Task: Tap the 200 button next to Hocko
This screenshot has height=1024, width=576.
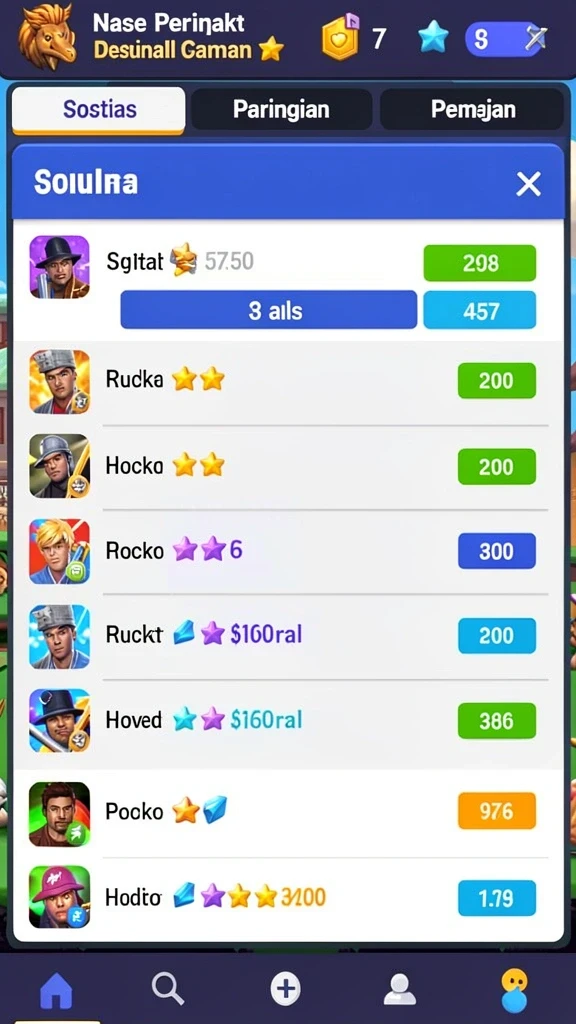Action: [496, 466]
